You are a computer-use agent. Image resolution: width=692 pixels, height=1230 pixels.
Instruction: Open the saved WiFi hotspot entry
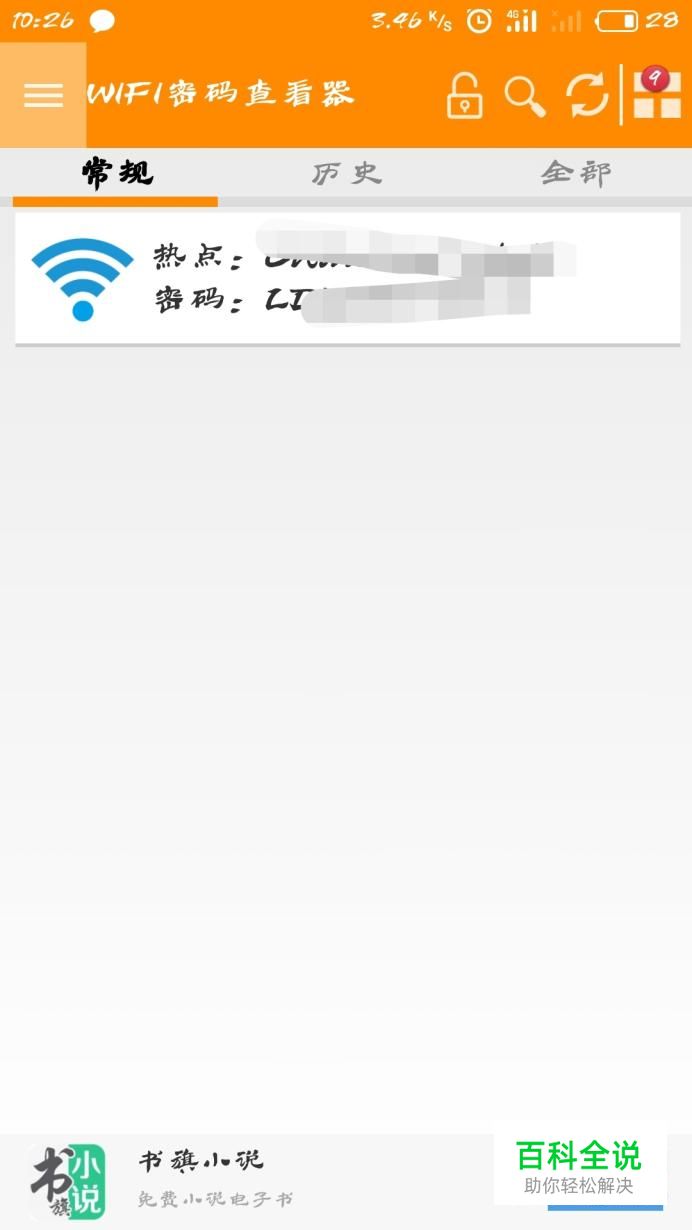(x=347, y=278)
